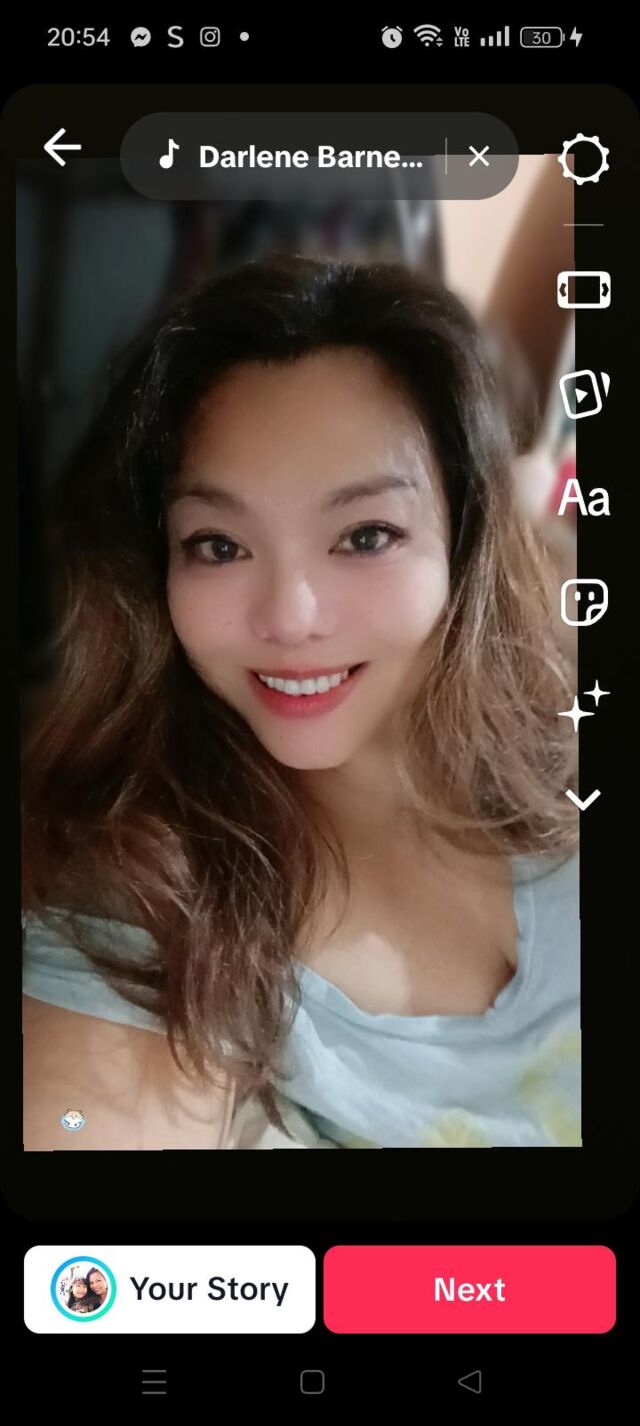This screenshot has height=1426, width=640.
Task: Go to the system home screen
Action: pyautogui.click(x=312, y=1382)
